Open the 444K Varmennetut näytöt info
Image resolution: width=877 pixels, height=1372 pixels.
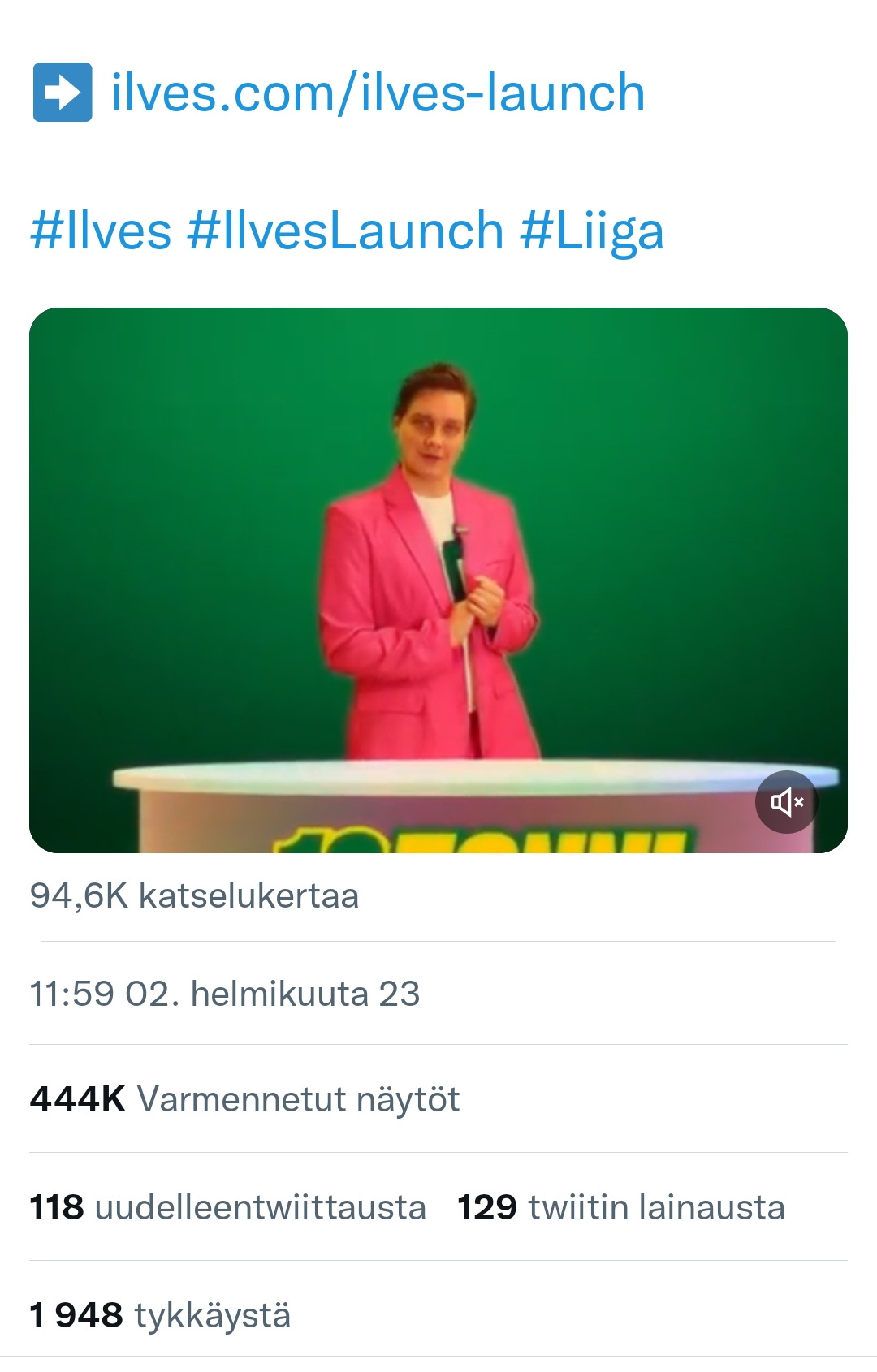(x=244, y=1099)
